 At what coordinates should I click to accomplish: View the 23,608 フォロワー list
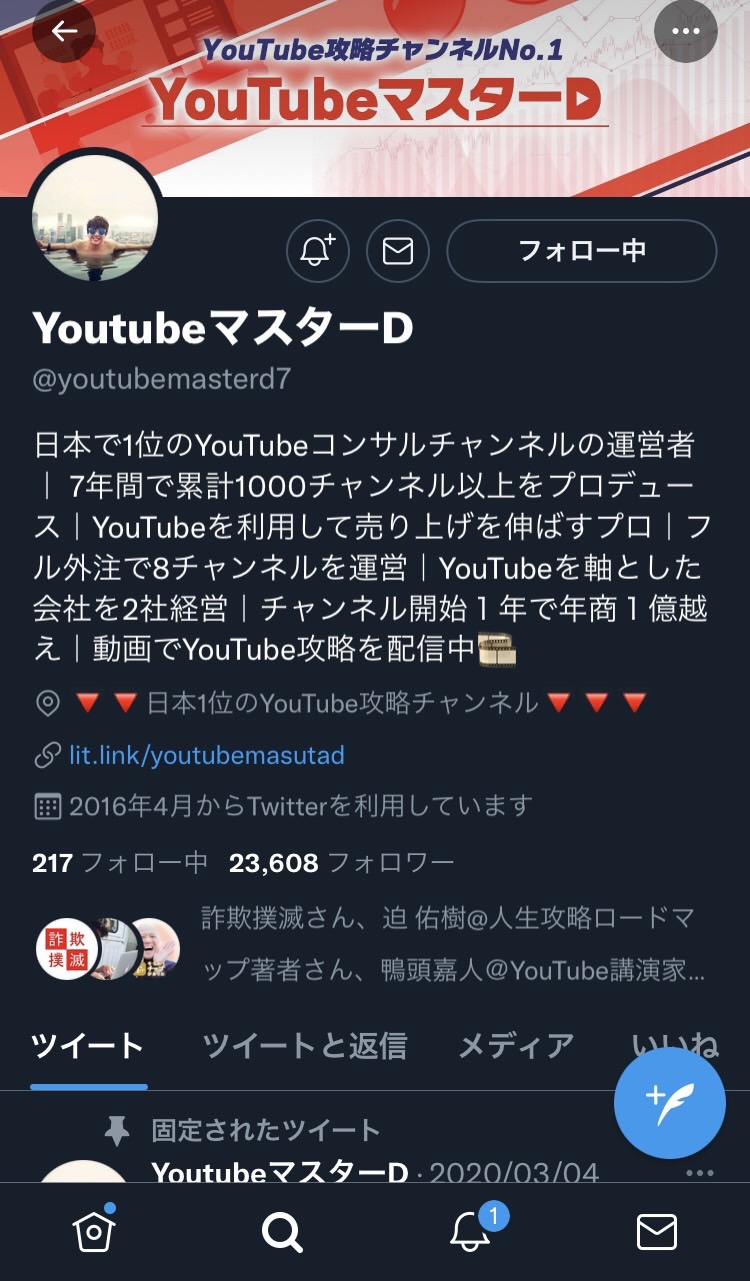(x=342, y=862)
